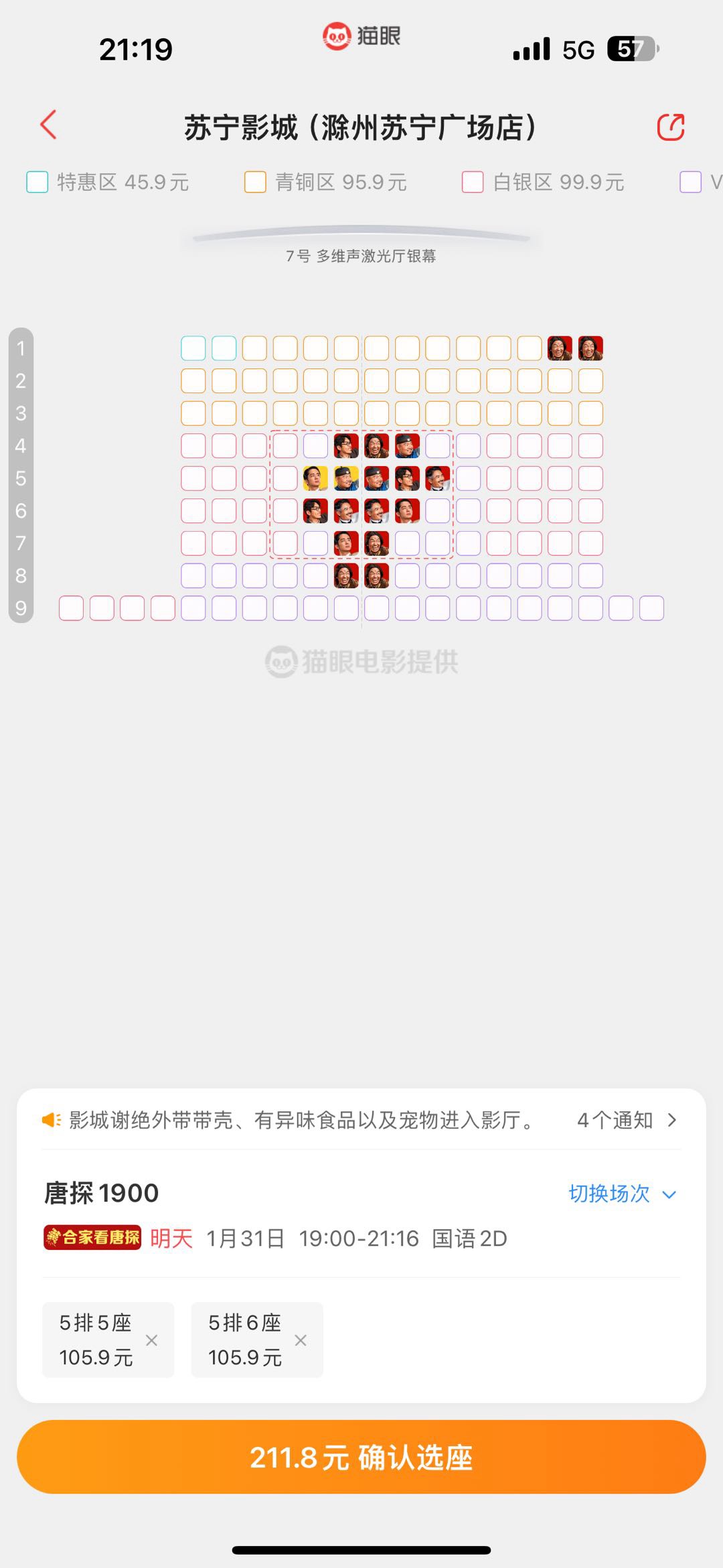The width and height of the screenshot is (723, 1568).
Task: Select the first blue 特惠区 seat in row 1
Action: (193, 348)
